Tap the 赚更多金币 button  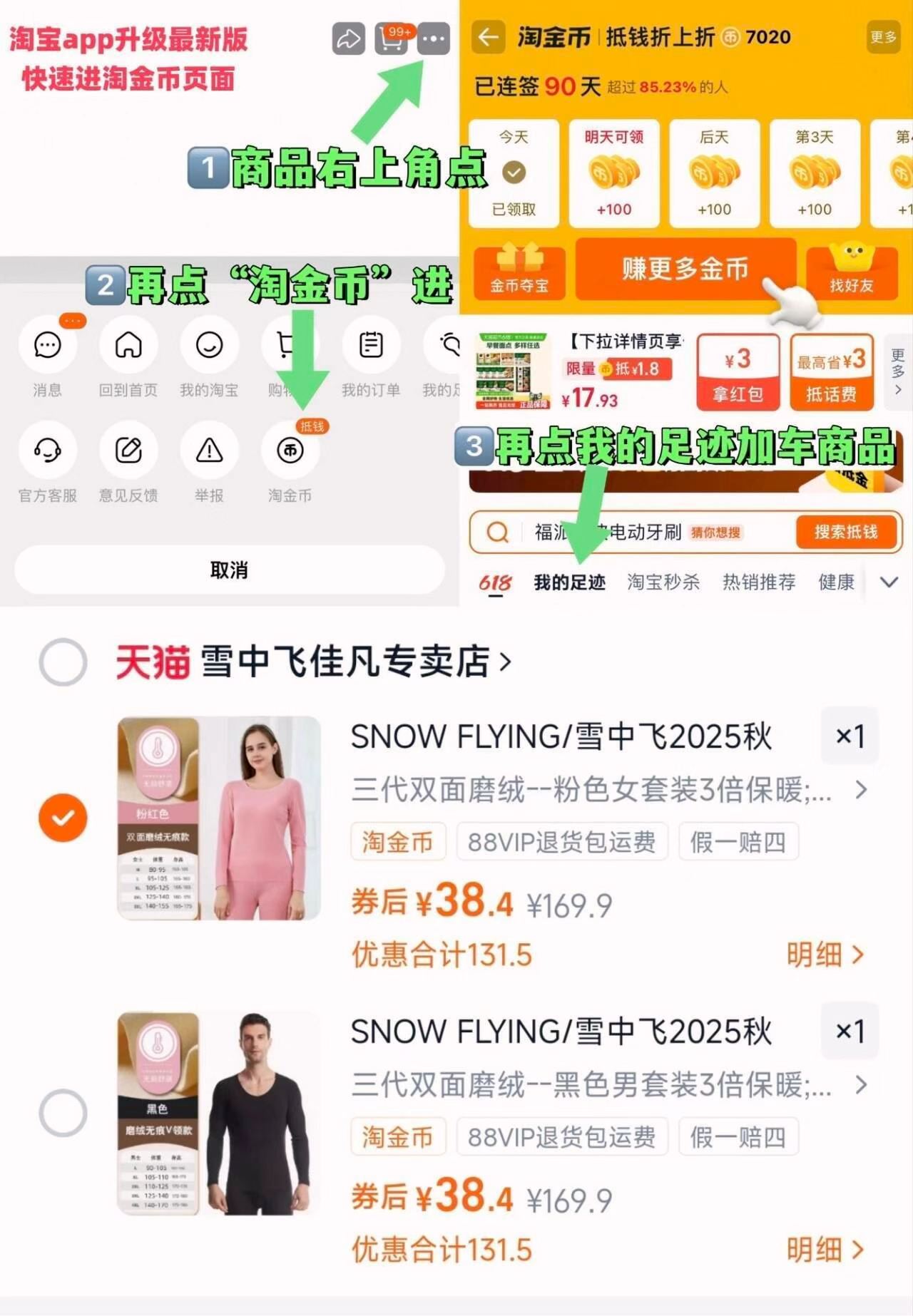(x=687, y=270)
